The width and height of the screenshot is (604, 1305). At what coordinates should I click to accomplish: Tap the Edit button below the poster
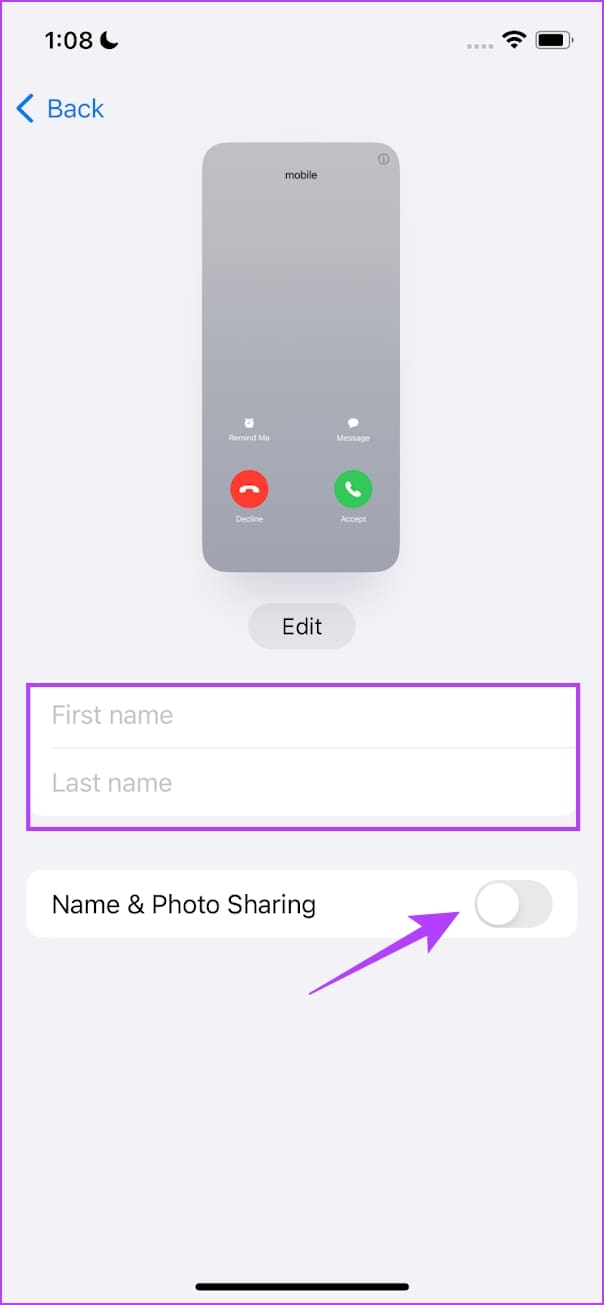[301, 627]
